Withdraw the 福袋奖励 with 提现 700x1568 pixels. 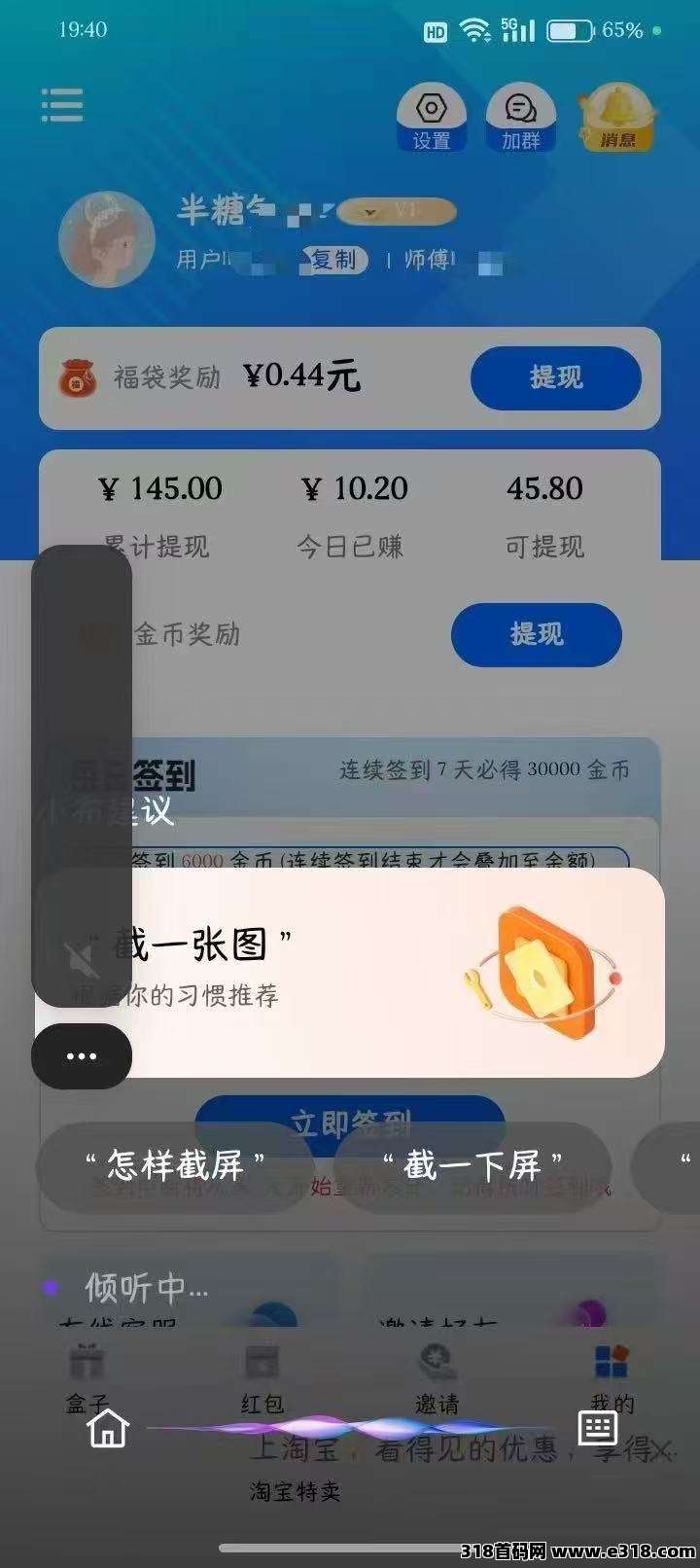click(x=555, y=377)
